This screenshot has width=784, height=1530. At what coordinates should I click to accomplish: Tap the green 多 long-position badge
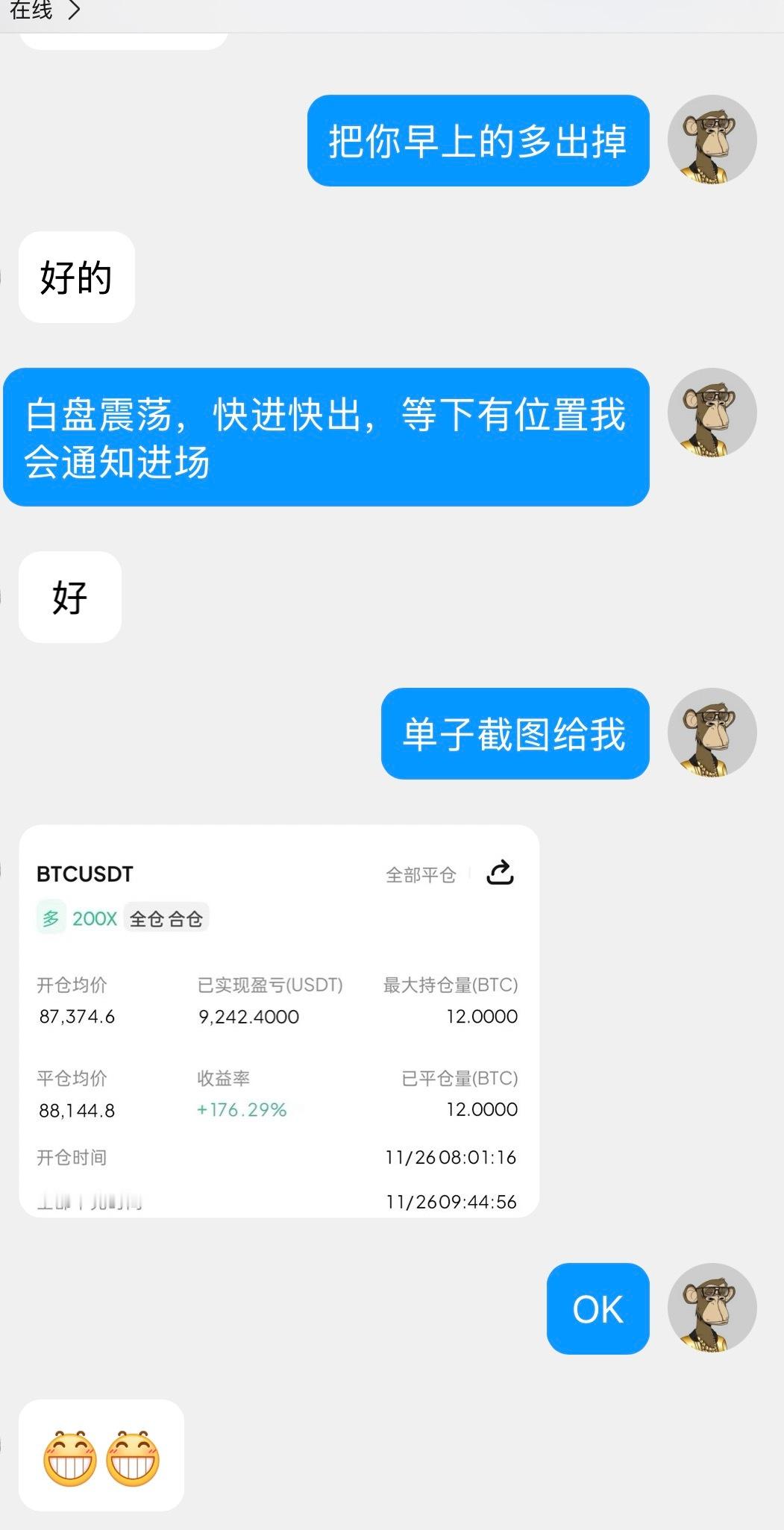pyautogui.click(x=49, y=918)
